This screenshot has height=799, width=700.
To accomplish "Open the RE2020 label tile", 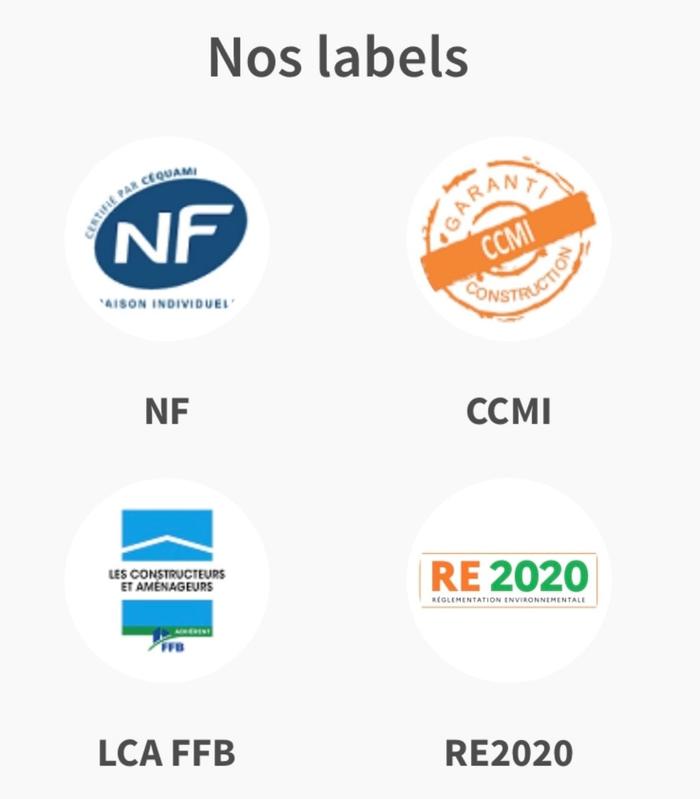I will (x=508, y=580).
